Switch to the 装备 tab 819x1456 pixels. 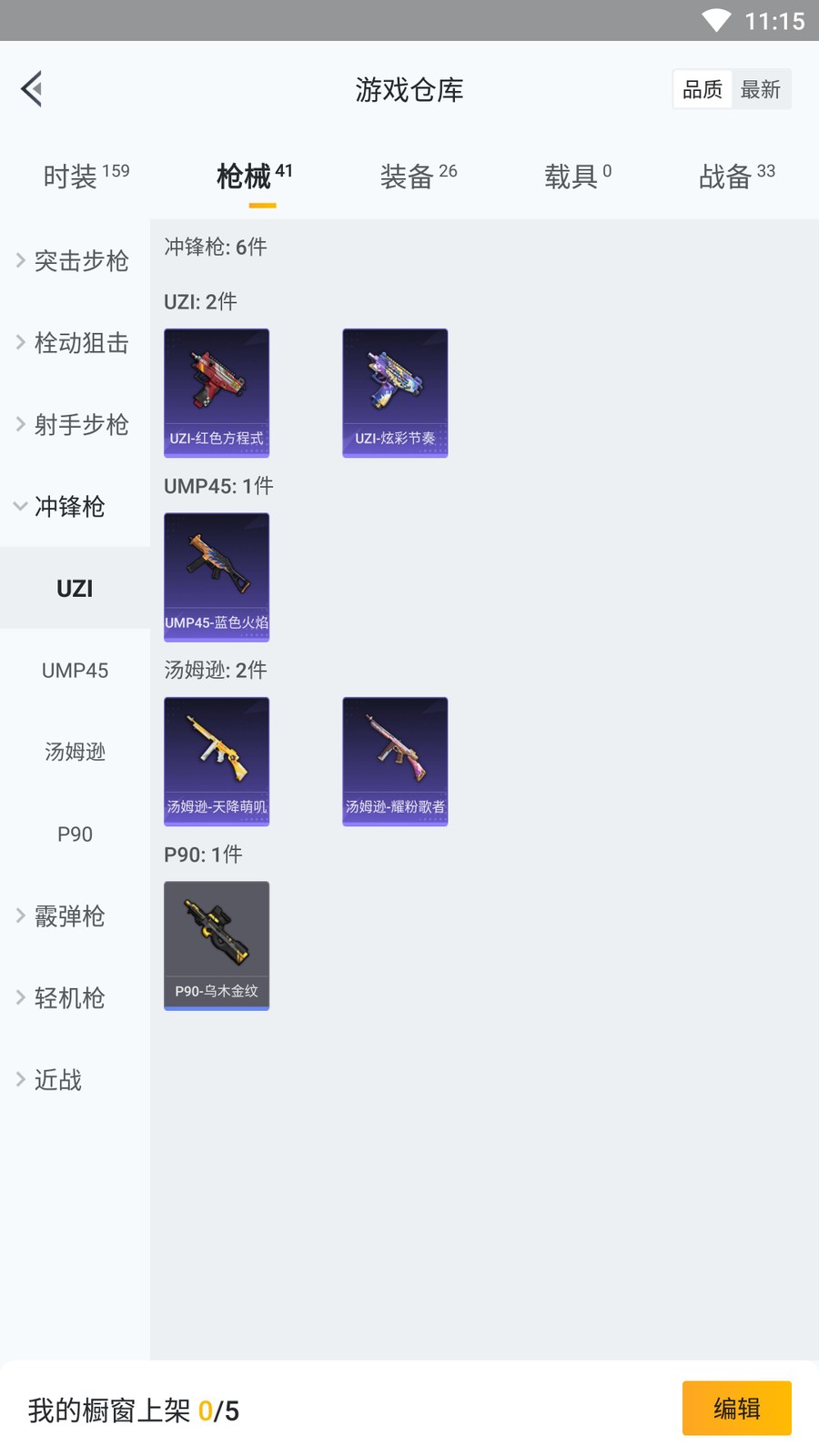tap(419, 176)
